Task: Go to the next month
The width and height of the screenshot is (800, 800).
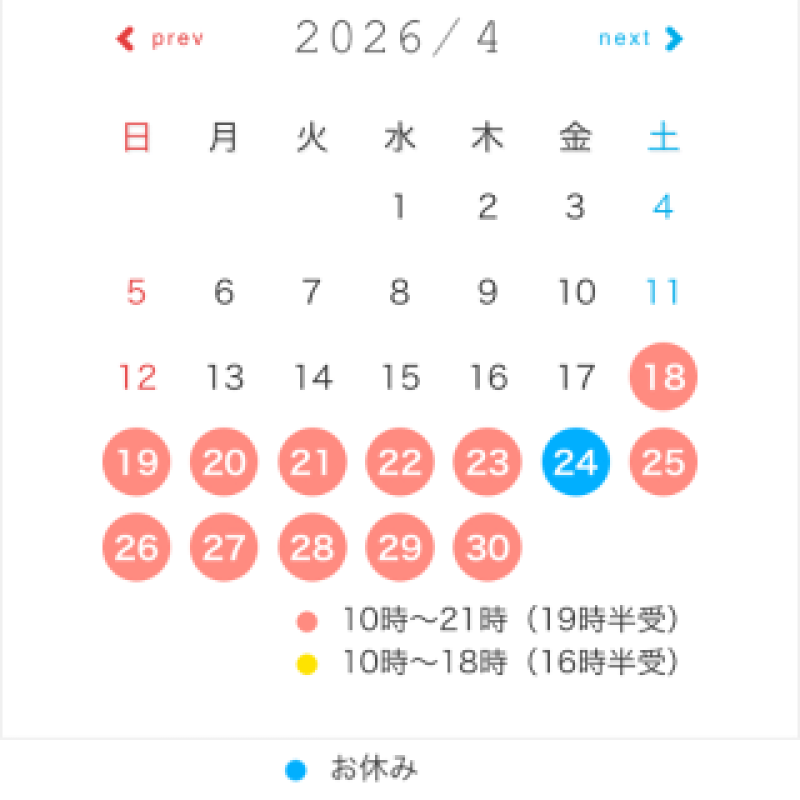Action: pyautogui.click(x=640, y=39)
